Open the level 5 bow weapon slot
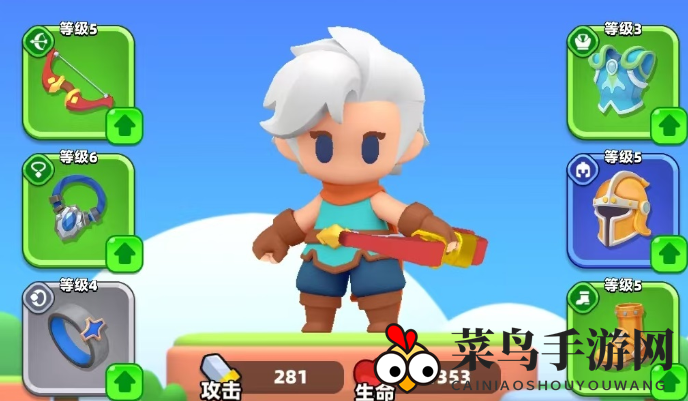Screen dimensions: 688x401 point(70,80)
